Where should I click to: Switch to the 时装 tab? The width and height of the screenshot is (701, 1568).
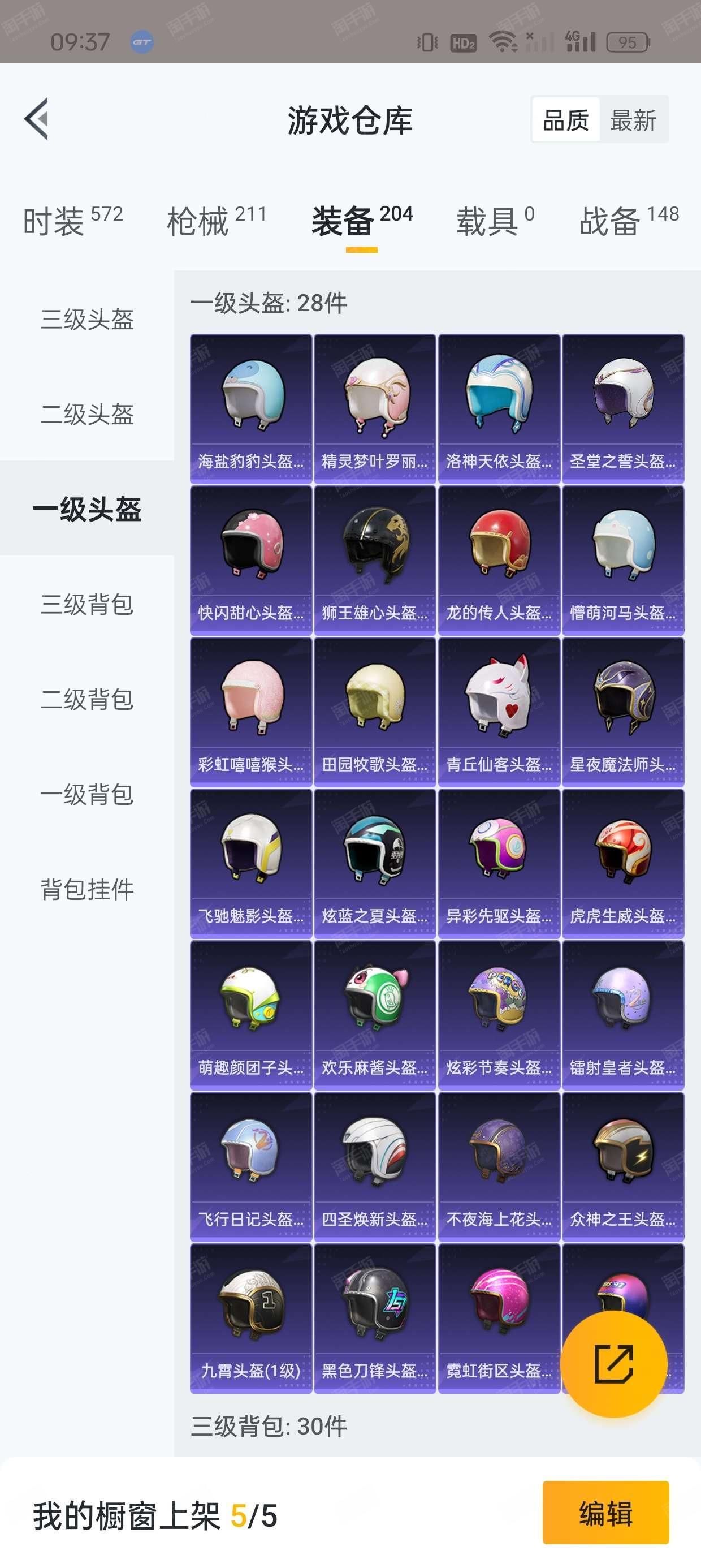(x=73, y=221)
